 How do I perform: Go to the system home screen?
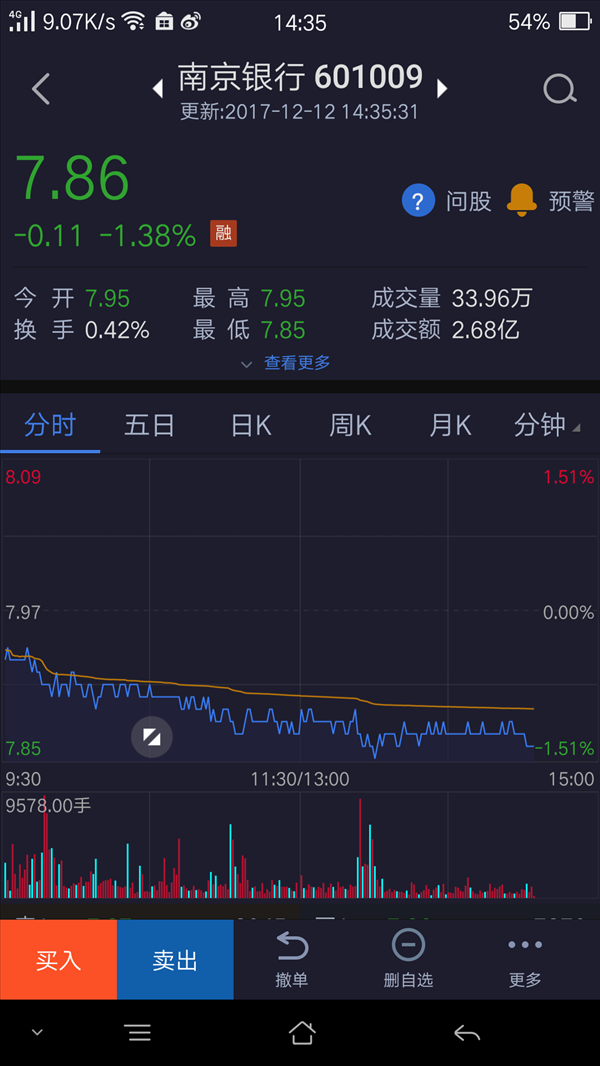coord(302,1033)
